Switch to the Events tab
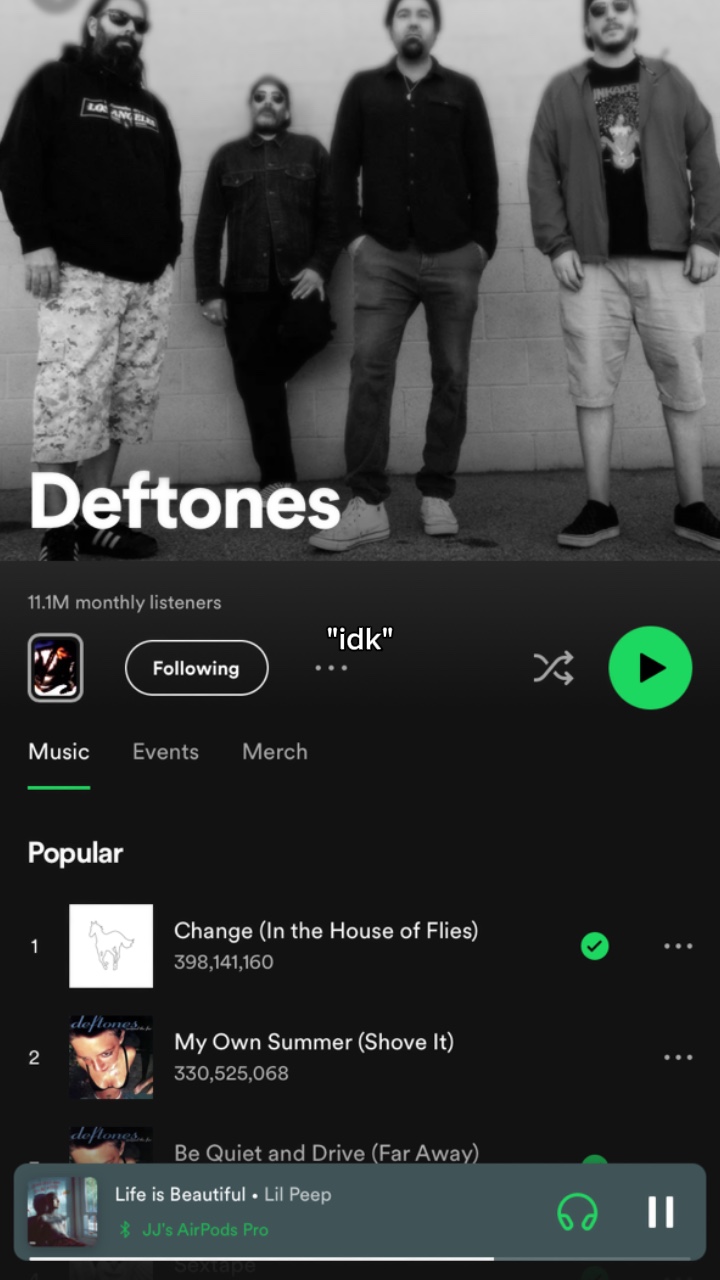 coord(165,752)
